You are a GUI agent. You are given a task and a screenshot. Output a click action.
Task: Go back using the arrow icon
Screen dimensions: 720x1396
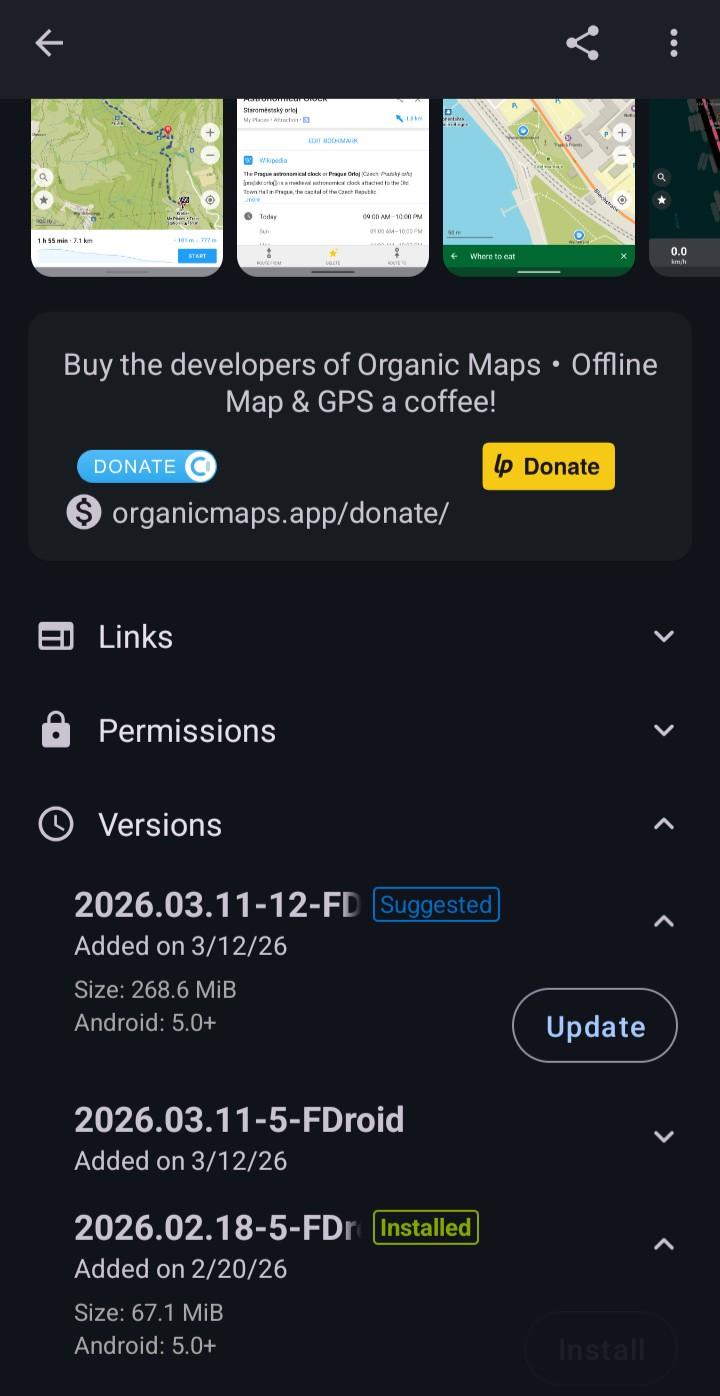point(48,43)
